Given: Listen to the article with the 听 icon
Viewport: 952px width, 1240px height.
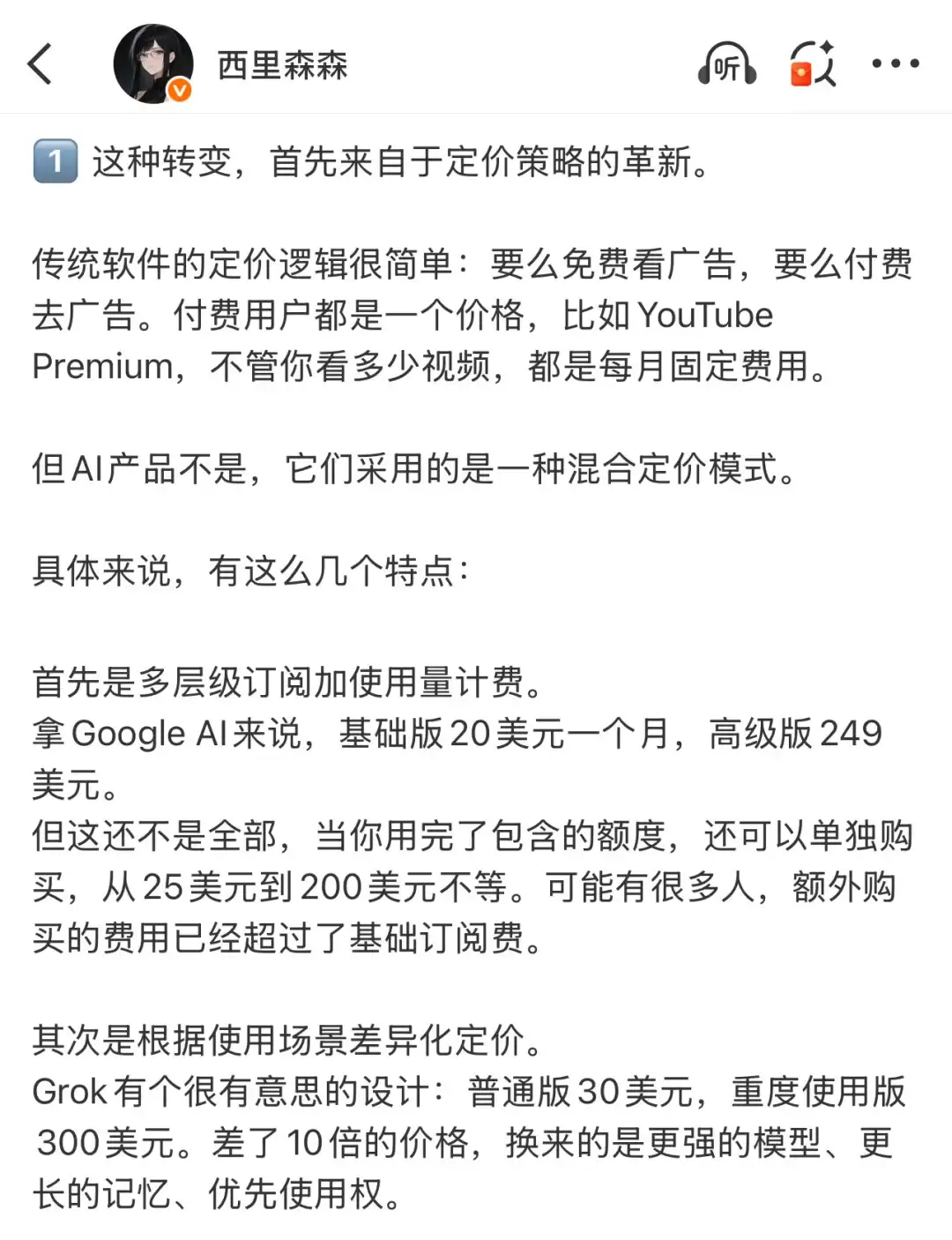Looking at the screenshot, I should point(726,64).
